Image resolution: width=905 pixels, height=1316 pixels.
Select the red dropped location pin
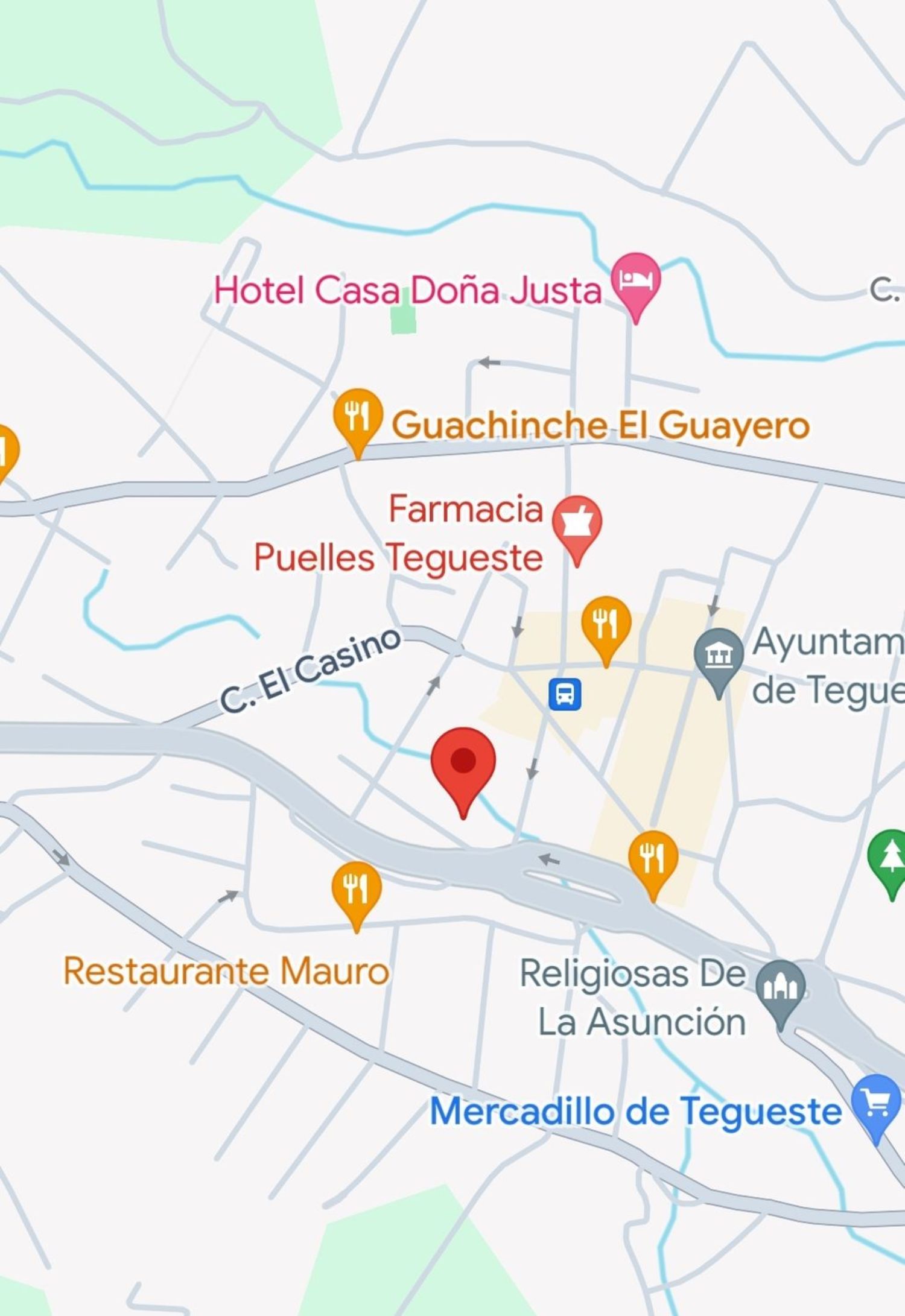coord(463,762)
